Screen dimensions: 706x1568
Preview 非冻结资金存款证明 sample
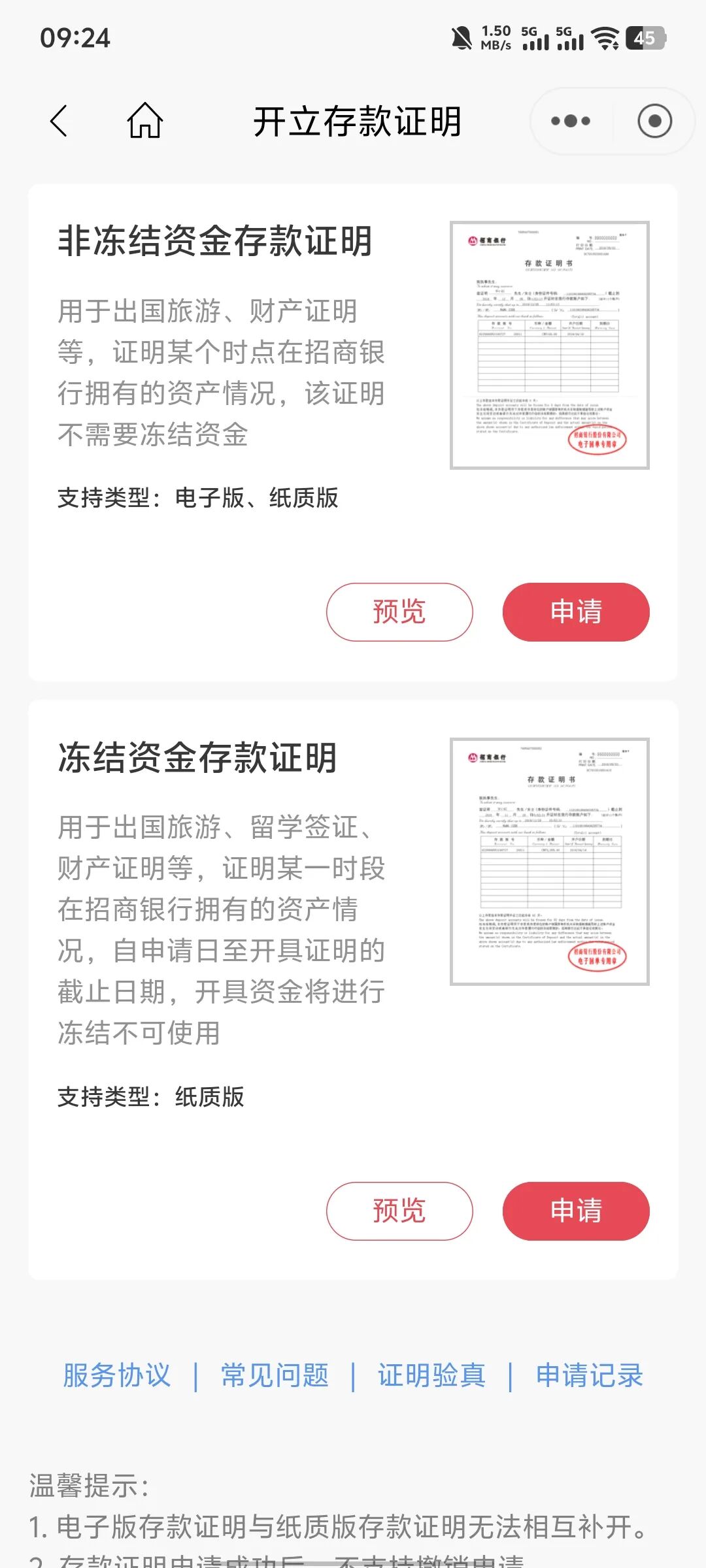pos(399,612)
